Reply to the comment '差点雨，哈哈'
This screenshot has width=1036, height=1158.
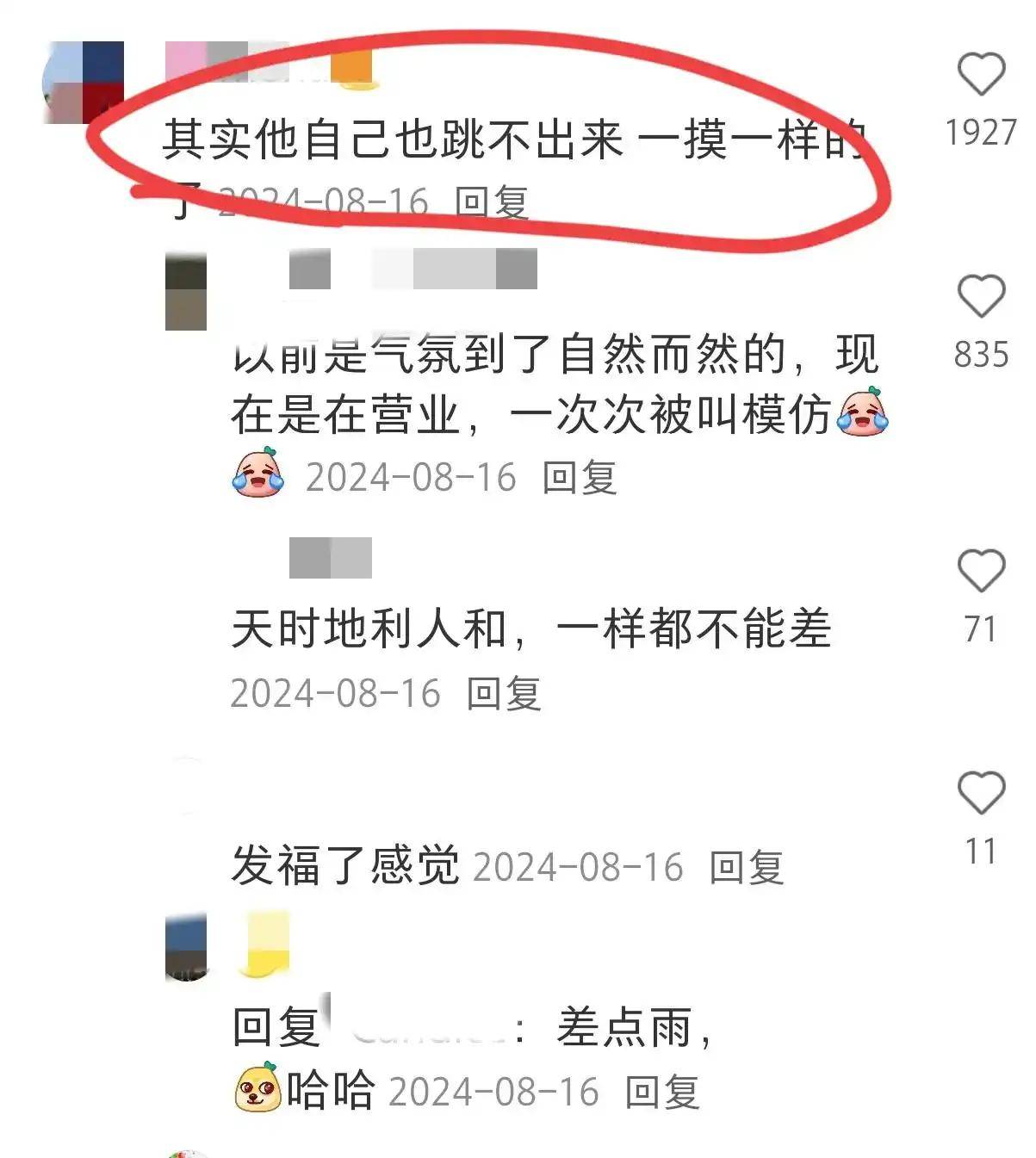pos(662,1093)
